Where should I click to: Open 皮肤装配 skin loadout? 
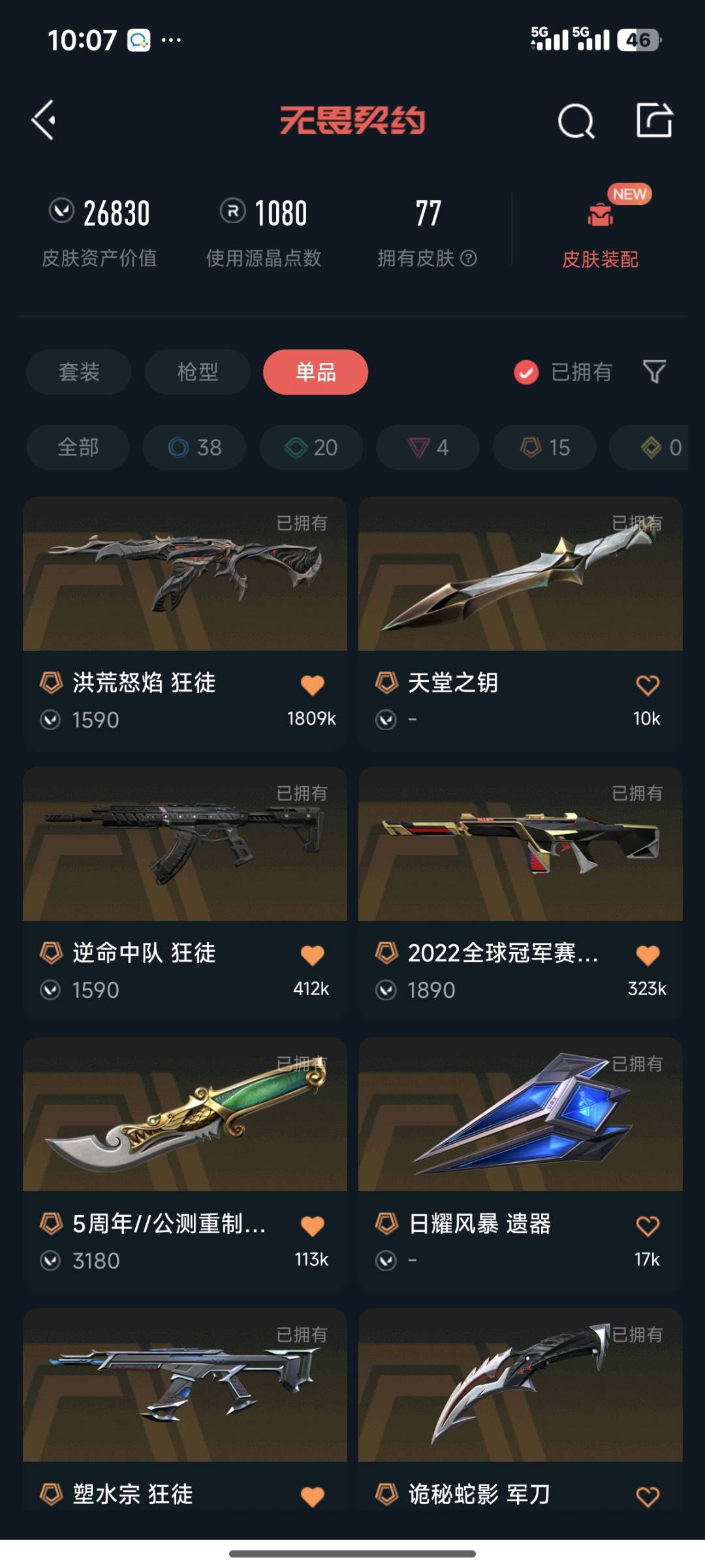(x=601, y=228)
